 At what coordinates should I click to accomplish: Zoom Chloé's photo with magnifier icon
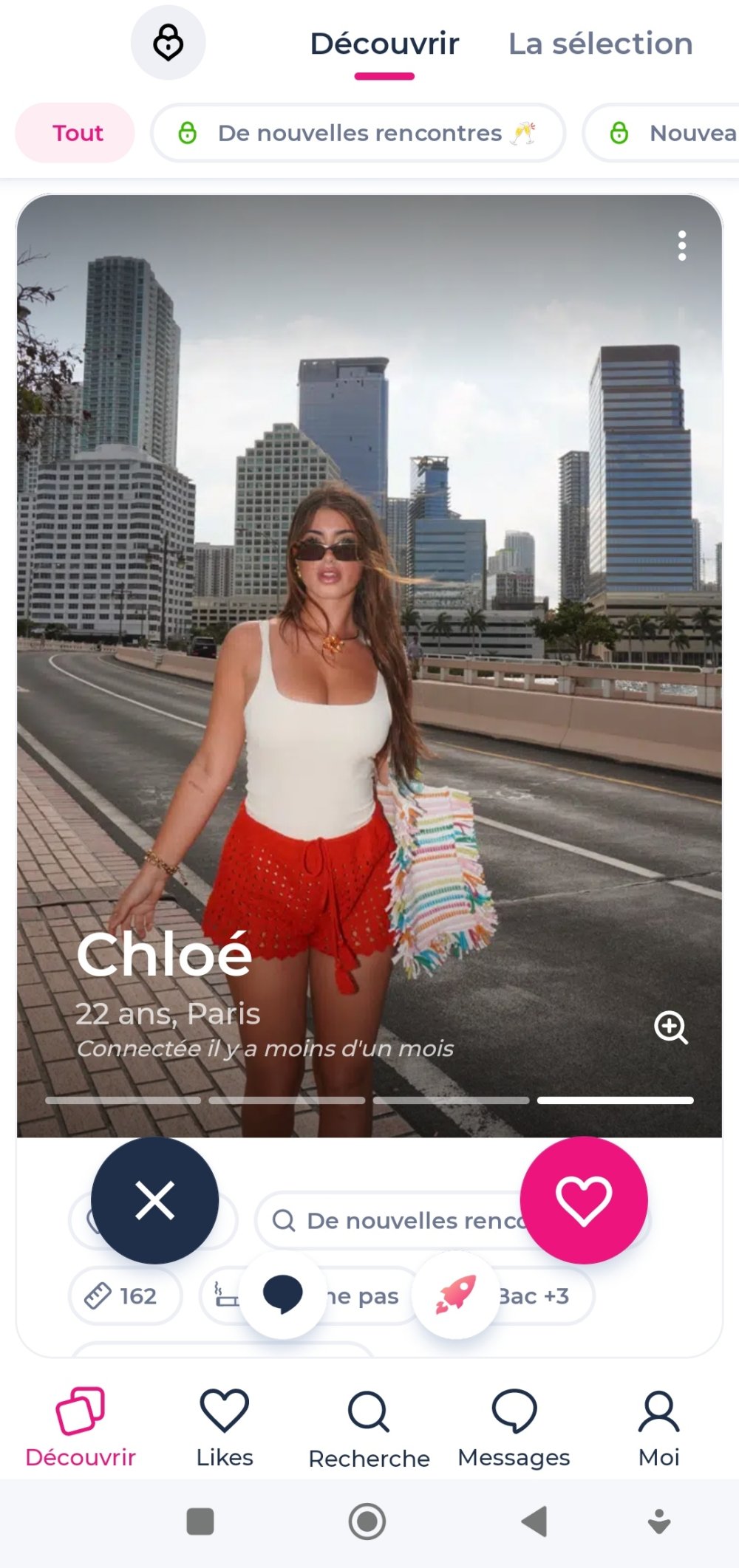671,1027
